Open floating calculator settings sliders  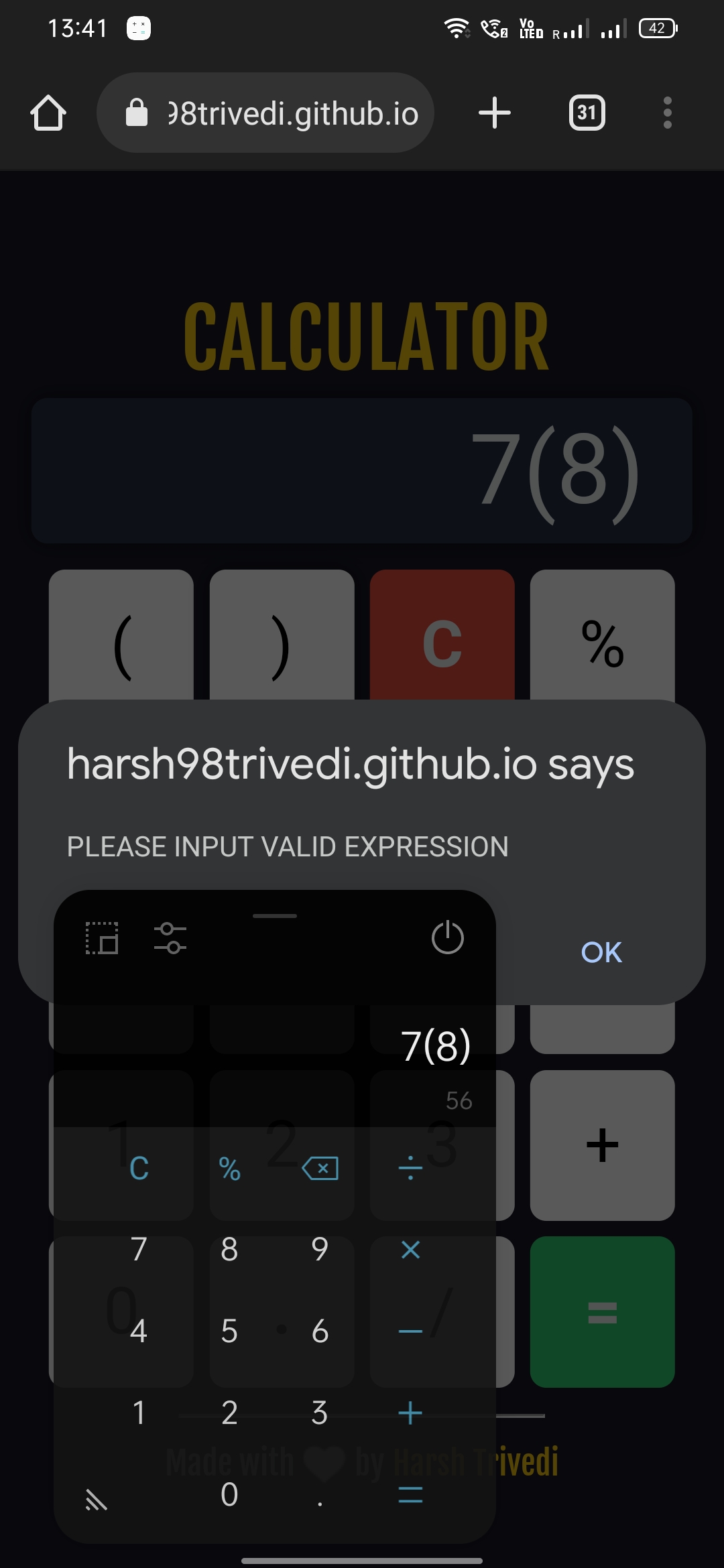click(x=170, y=937)
